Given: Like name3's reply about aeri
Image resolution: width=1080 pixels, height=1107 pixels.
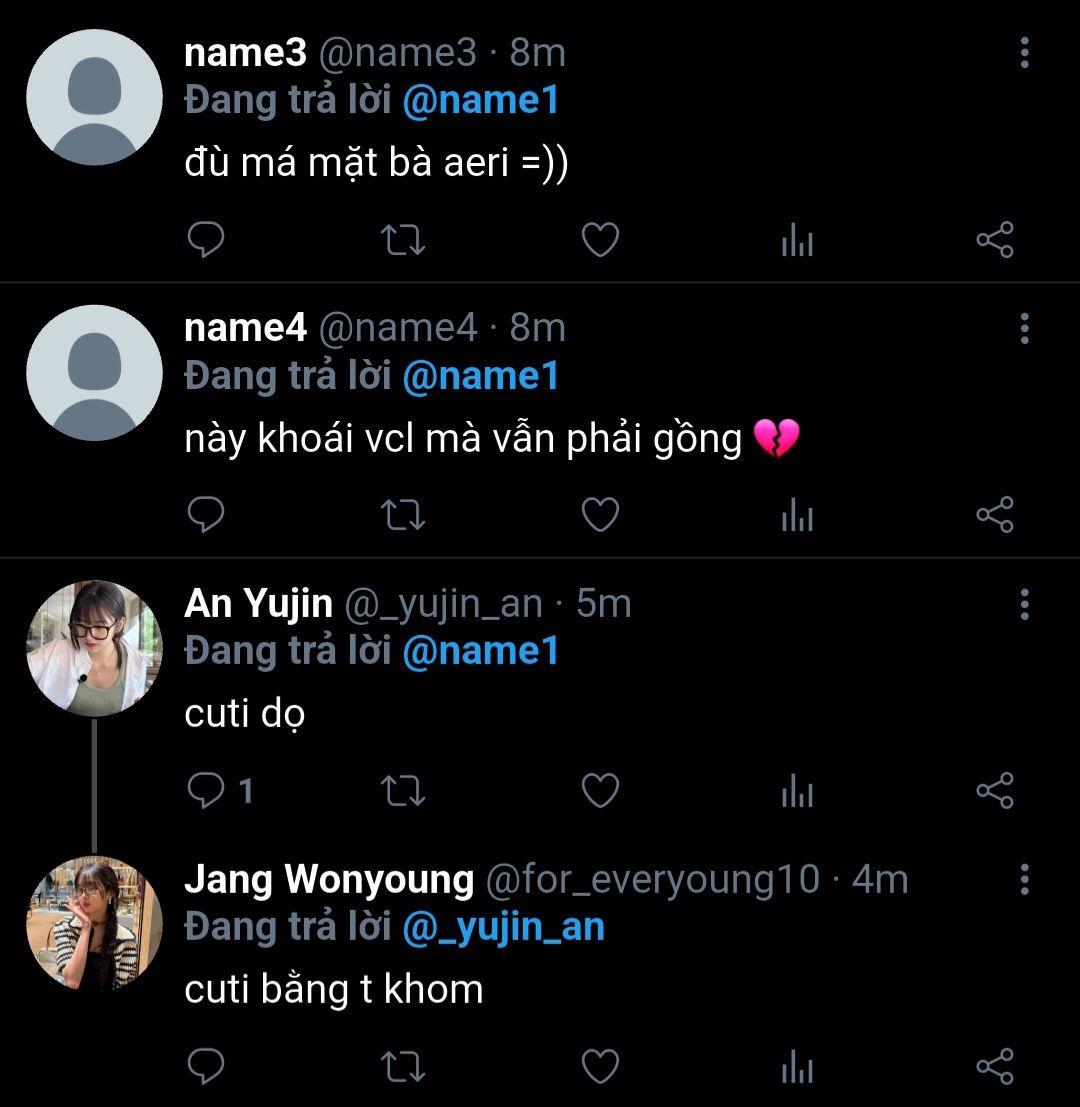Looking at the screenshot, I should [600, 240].
